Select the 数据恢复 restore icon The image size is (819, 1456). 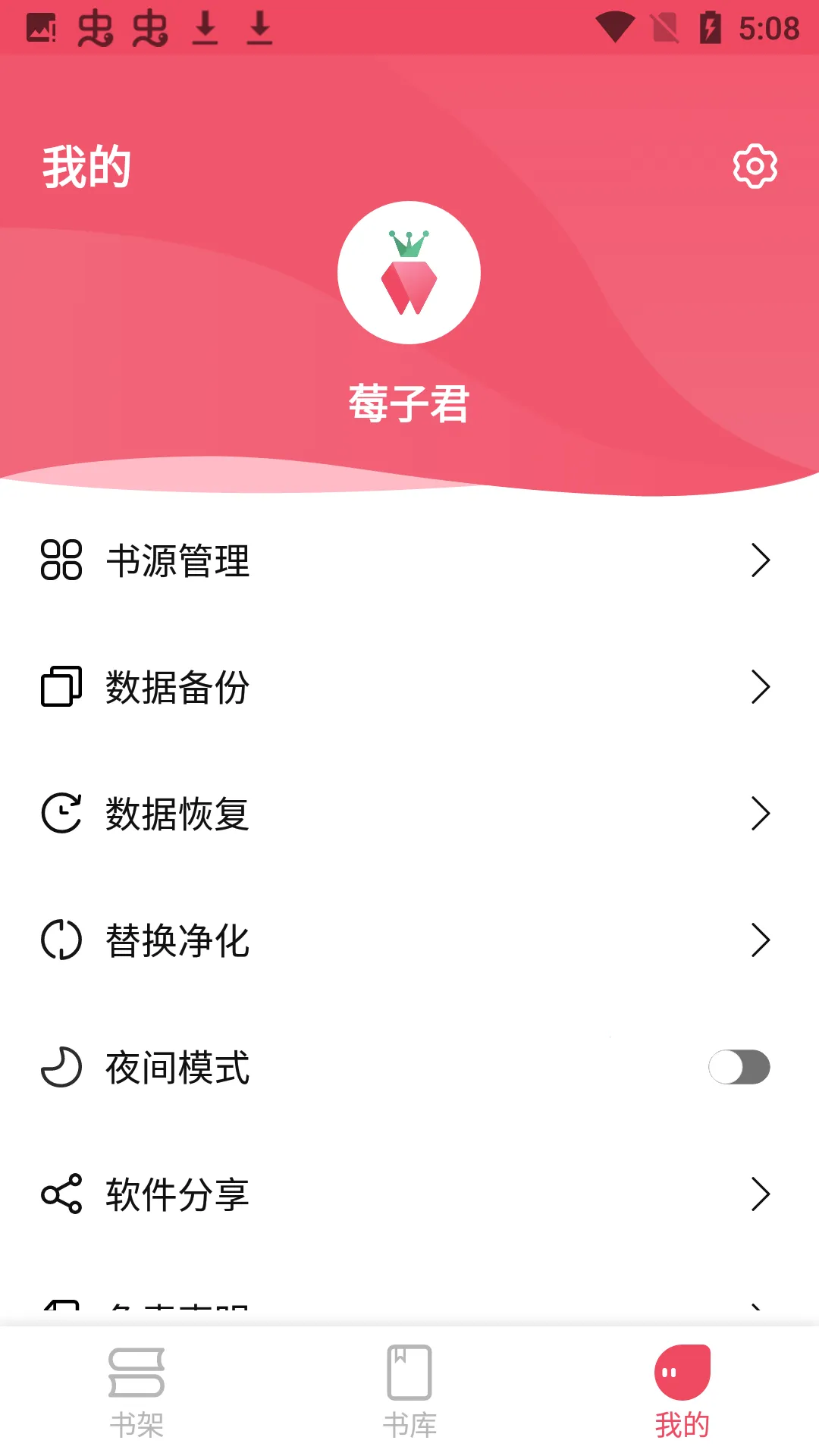(62, 814)
